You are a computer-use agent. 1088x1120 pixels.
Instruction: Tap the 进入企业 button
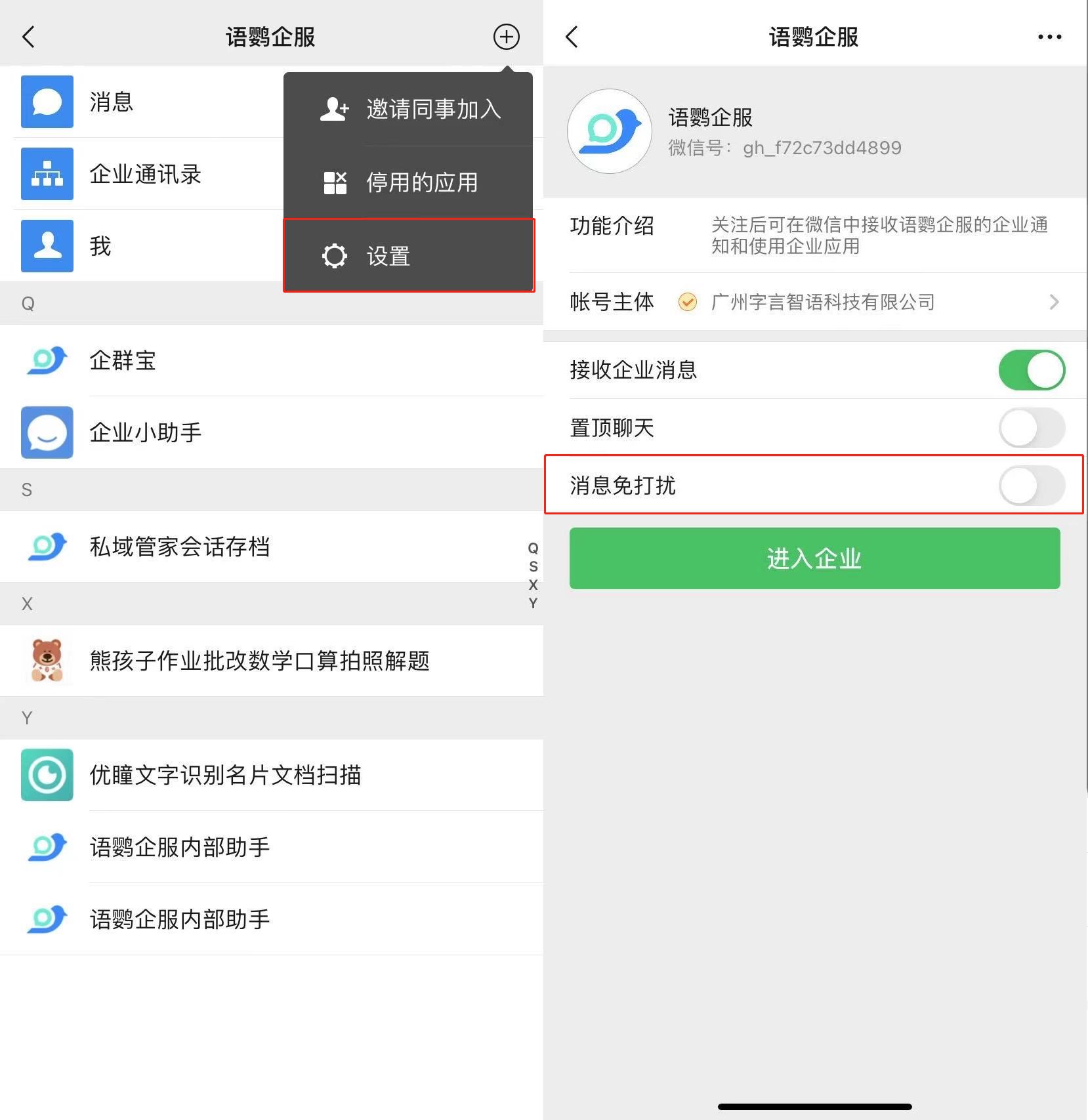[x=814, y=558]
